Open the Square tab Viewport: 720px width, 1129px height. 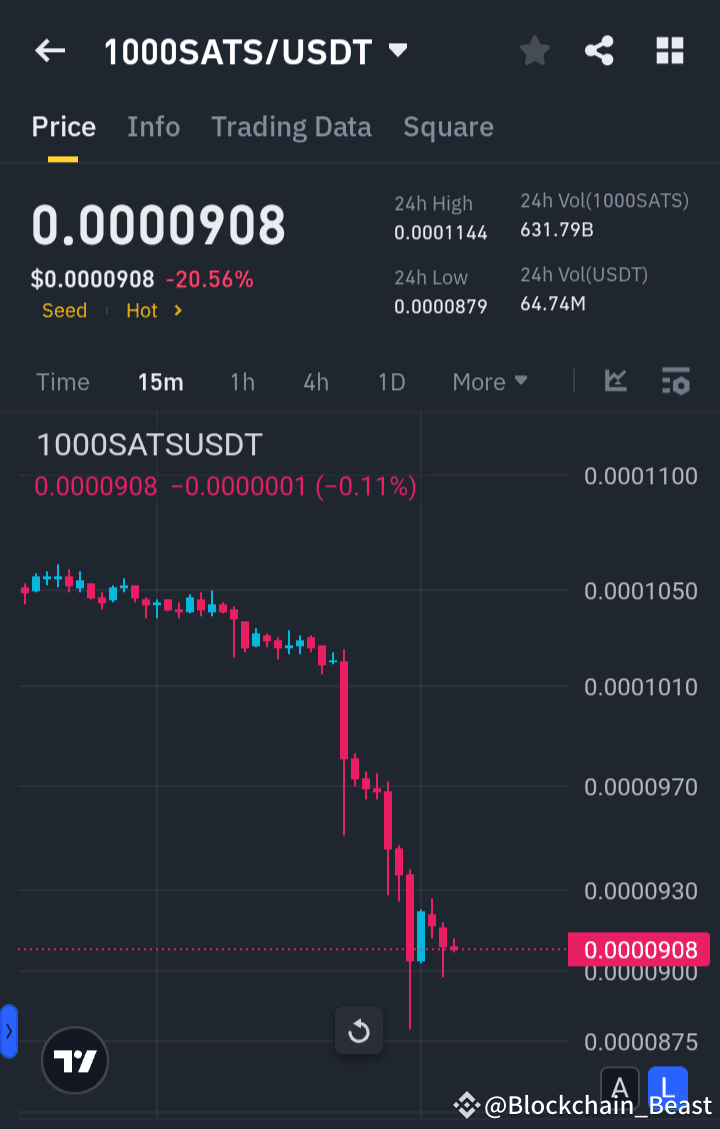[x=448, y=127]
